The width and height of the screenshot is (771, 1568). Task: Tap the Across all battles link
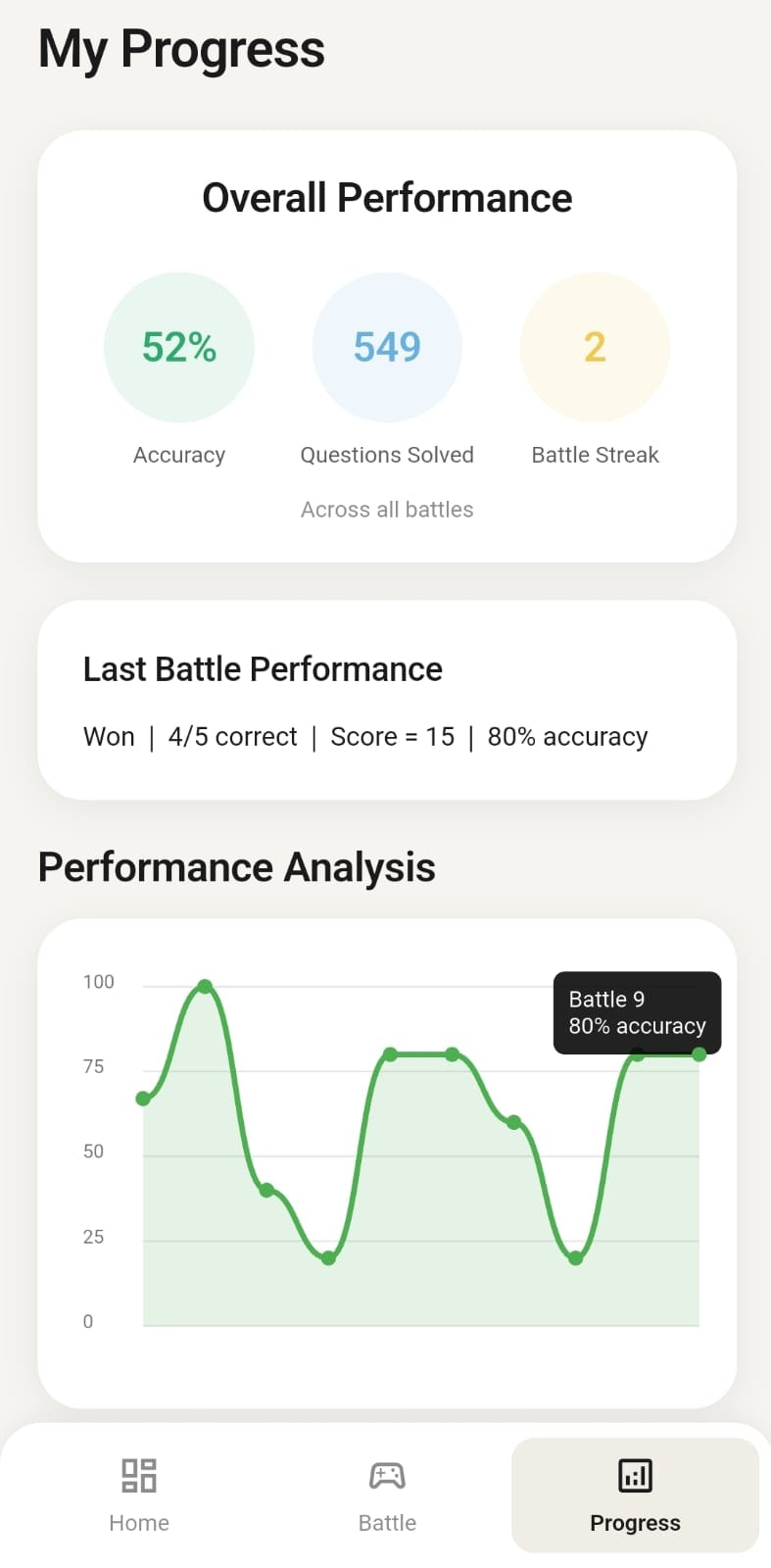[387, 509]
